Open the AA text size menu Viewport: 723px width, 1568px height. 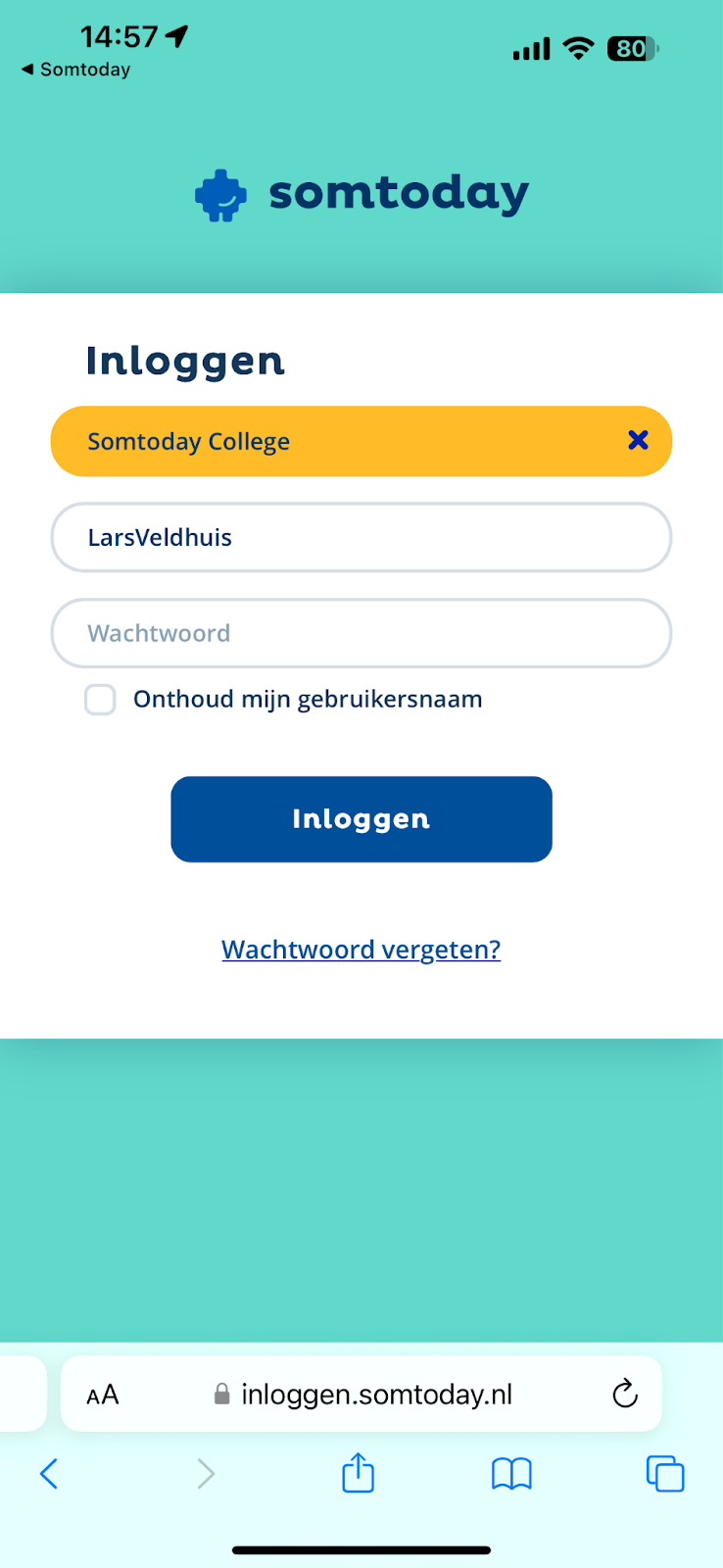102,1394
